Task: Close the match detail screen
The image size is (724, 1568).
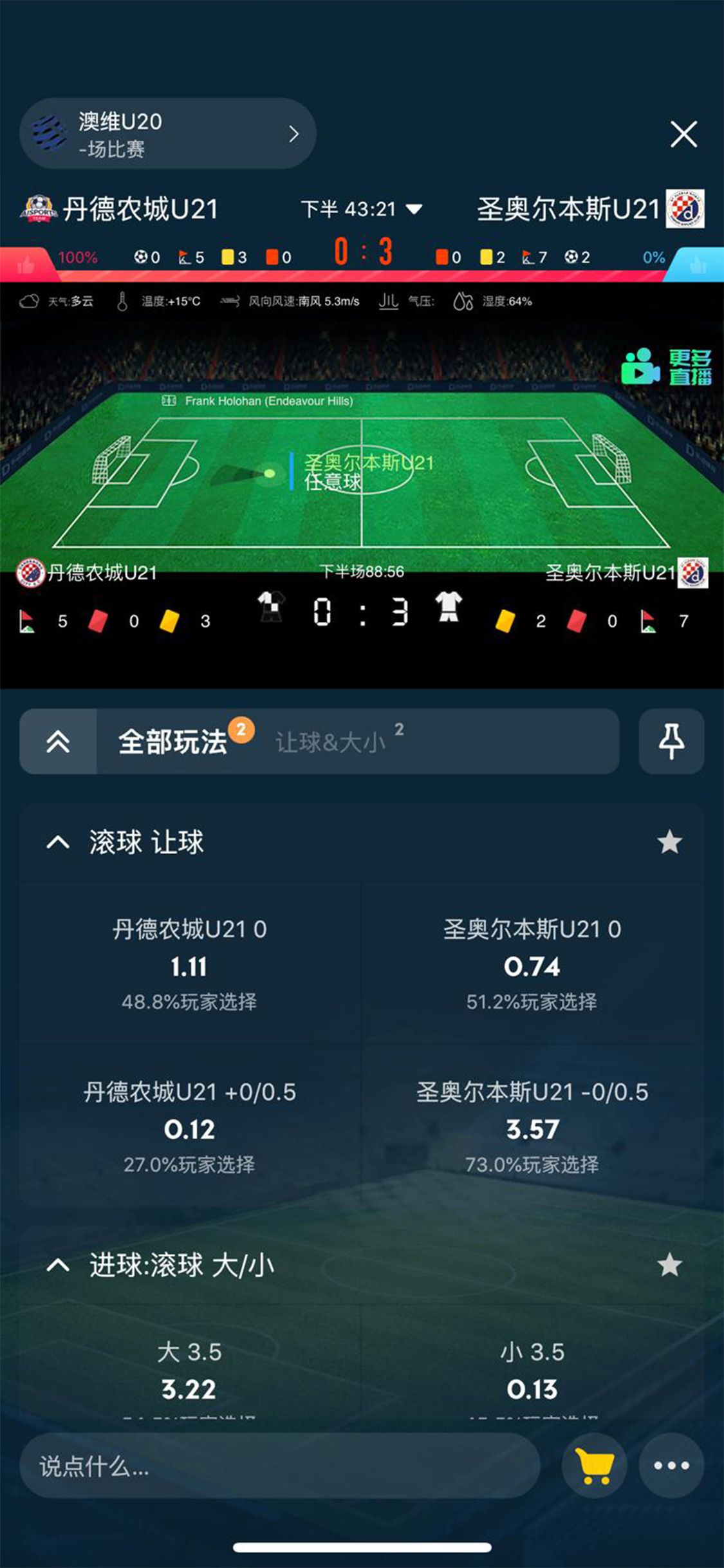Action: coord(683,134)
